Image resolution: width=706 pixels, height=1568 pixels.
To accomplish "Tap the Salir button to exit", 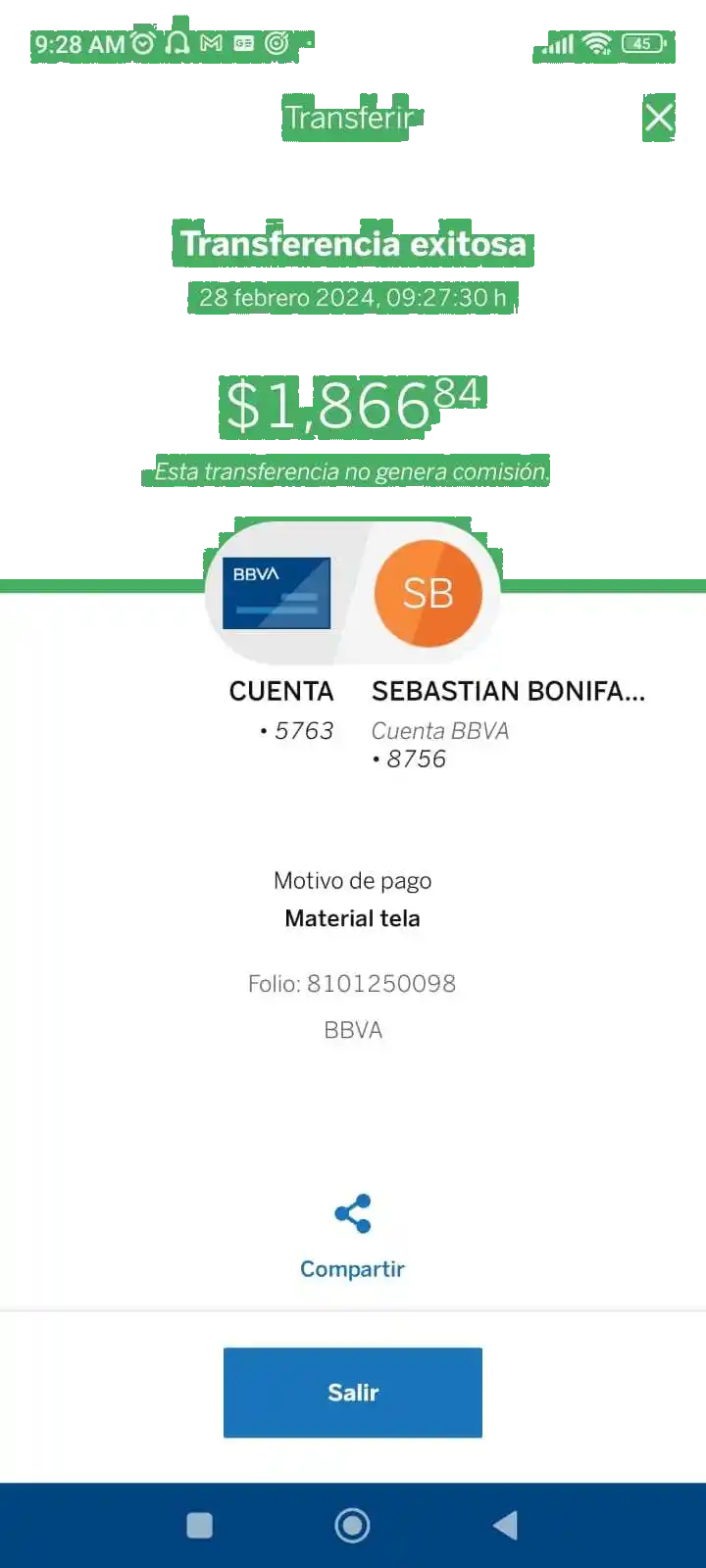I will (x=352, y=1393).
